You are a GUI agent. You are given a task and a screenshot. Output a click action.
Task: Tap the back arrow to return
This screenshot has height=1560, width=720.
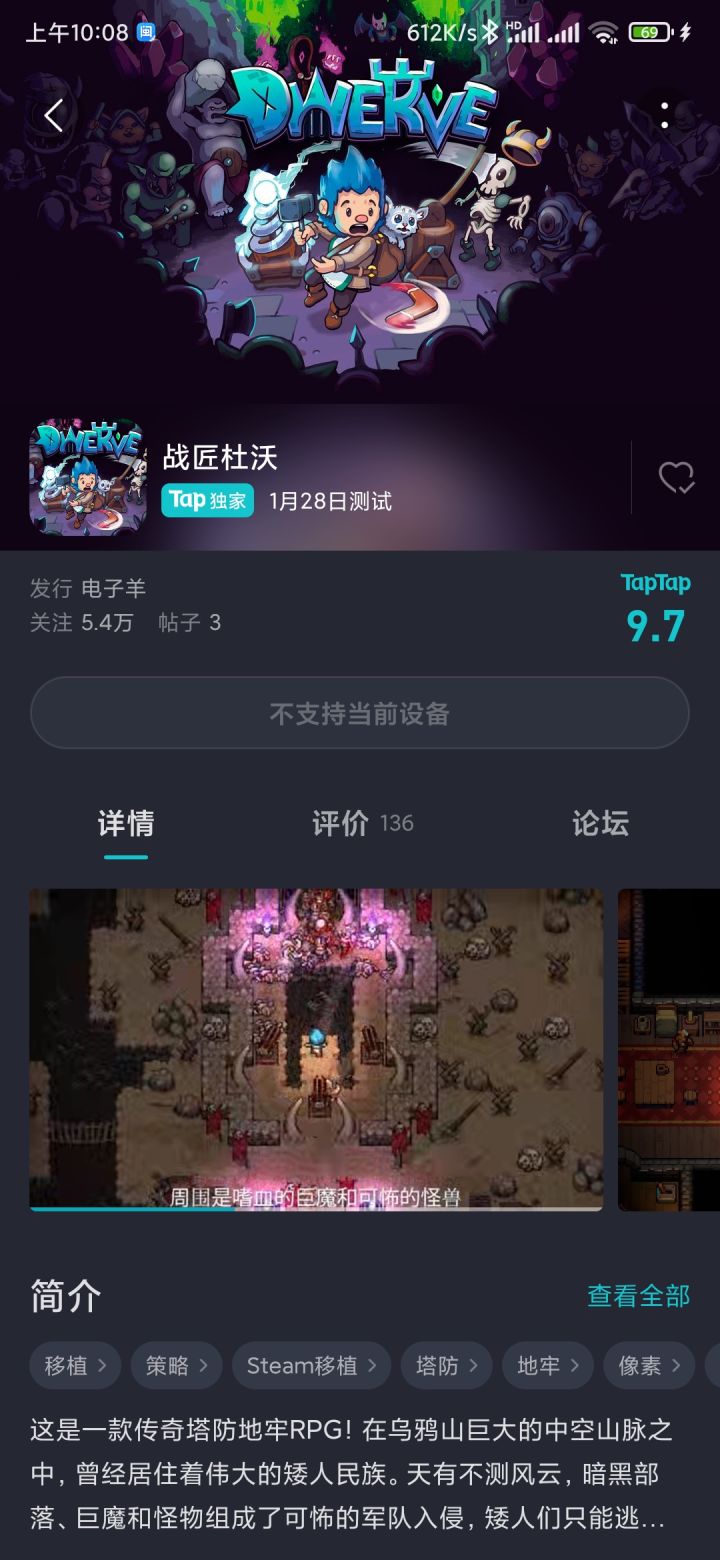click(53, 115)
